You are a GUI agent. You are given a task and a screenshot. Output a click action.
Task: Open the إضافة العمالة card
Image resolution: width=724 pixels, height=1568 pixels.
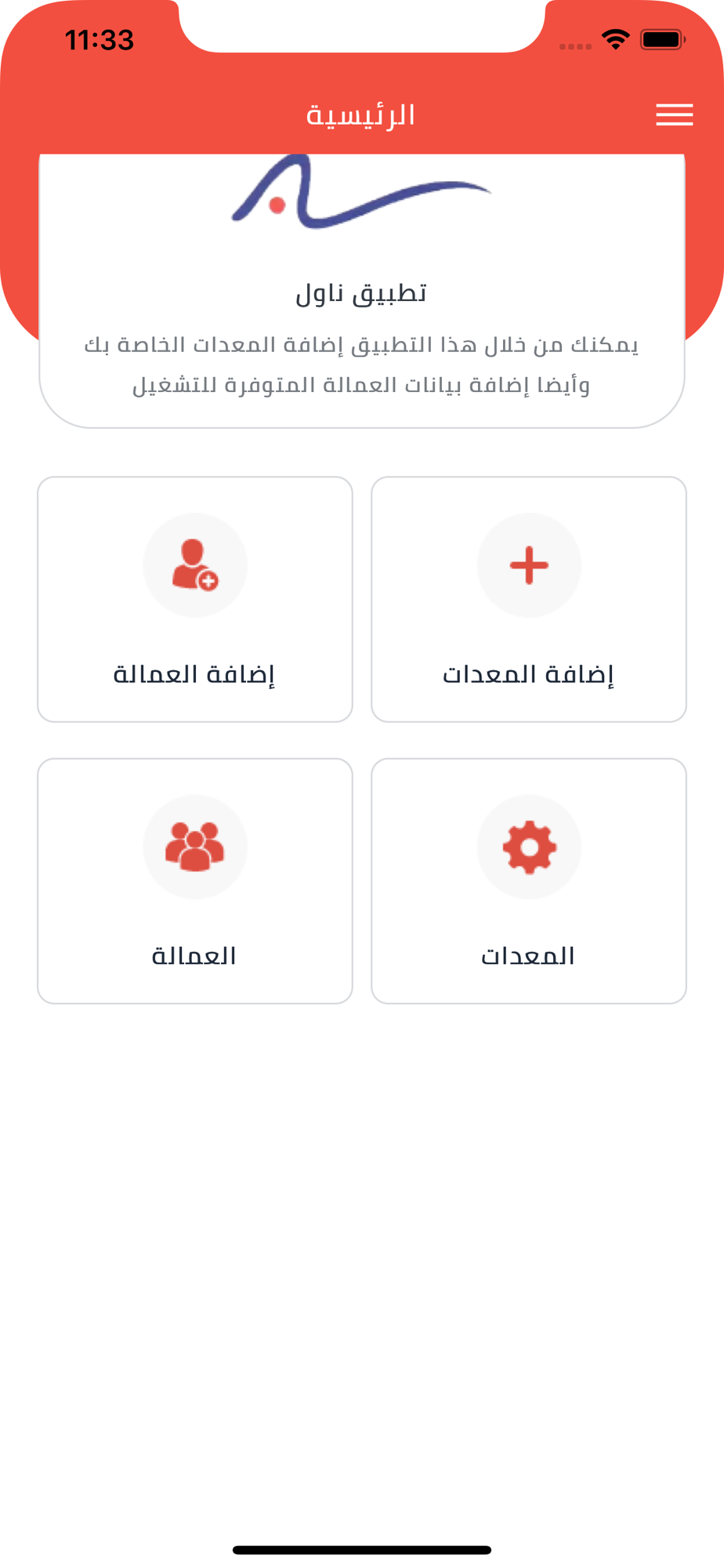[x=195, y=599]
